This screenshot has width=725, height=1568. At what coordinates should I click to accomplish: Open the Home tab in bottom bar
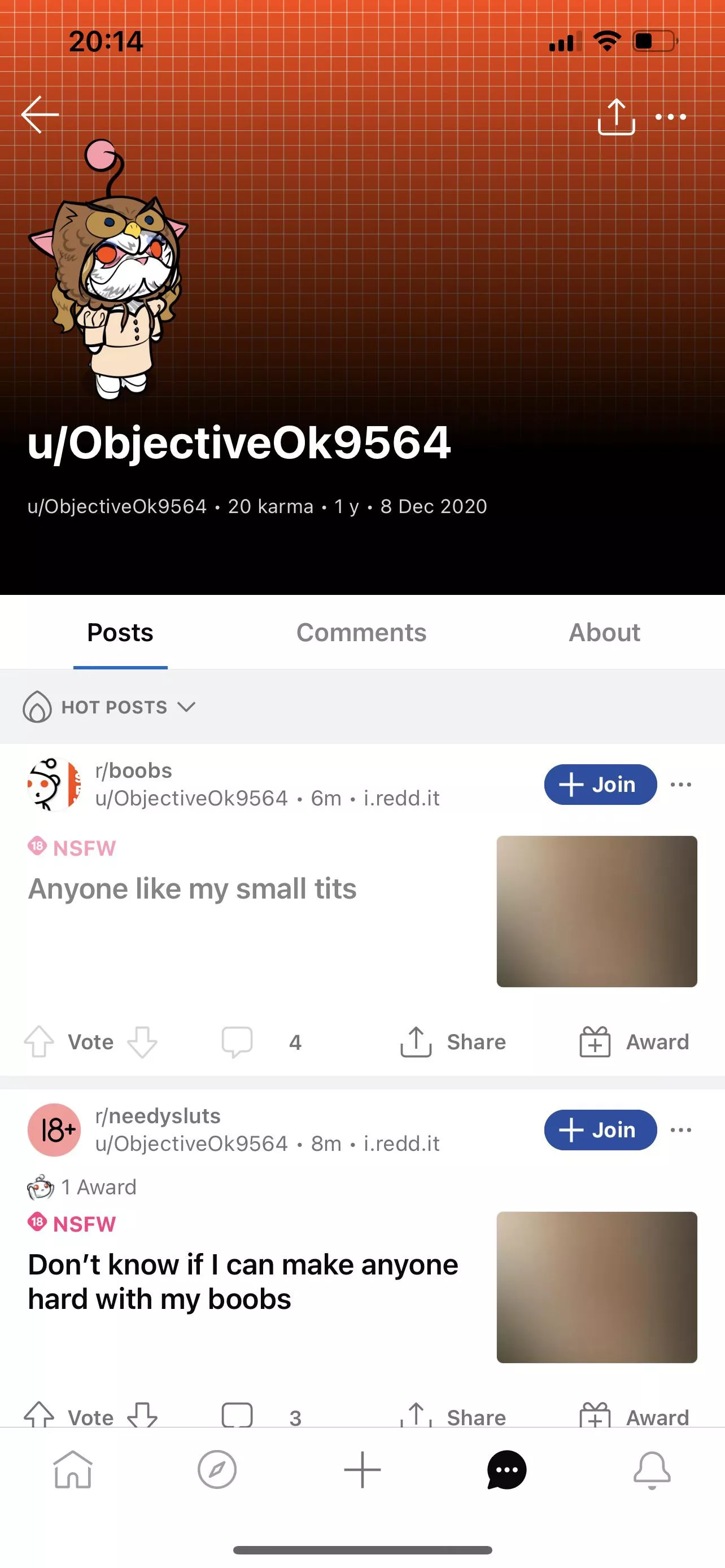[x=73, y=1469]
